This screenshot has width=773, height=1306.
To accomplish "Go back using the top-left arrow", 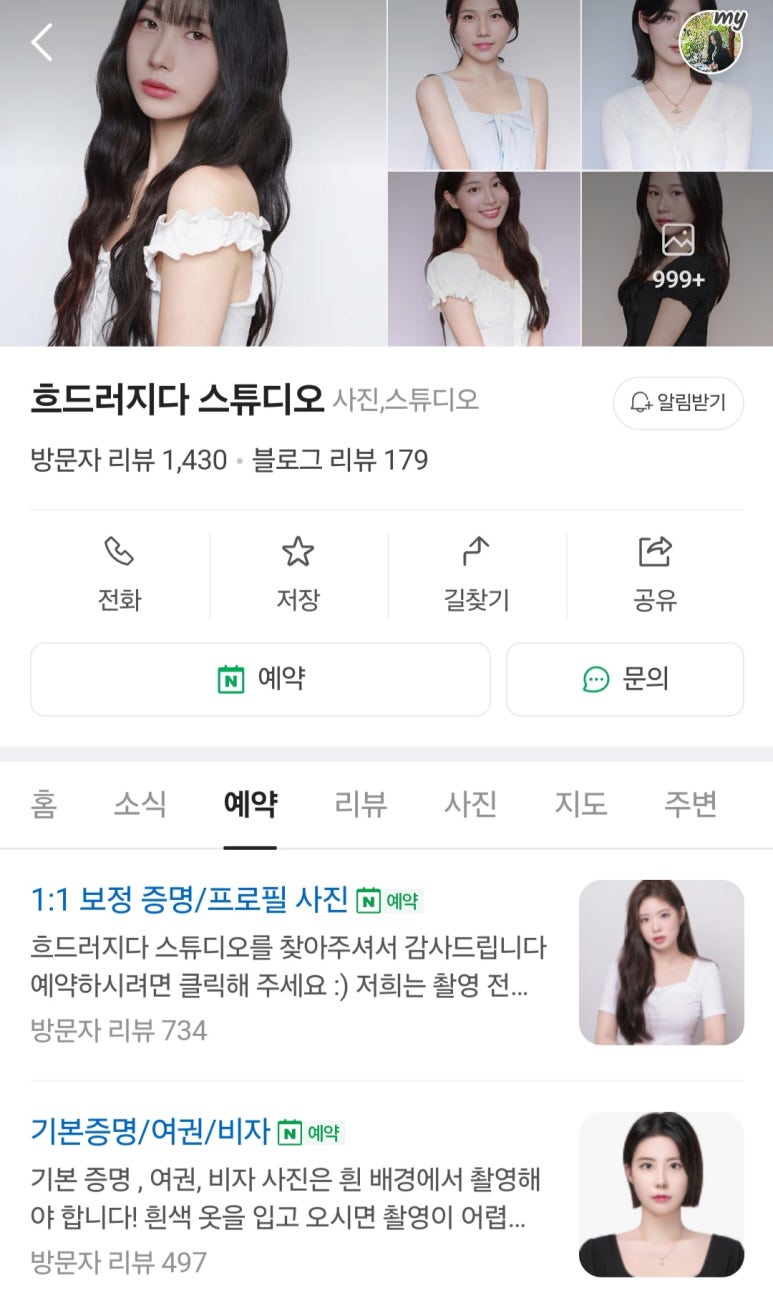I will (42, 43).
